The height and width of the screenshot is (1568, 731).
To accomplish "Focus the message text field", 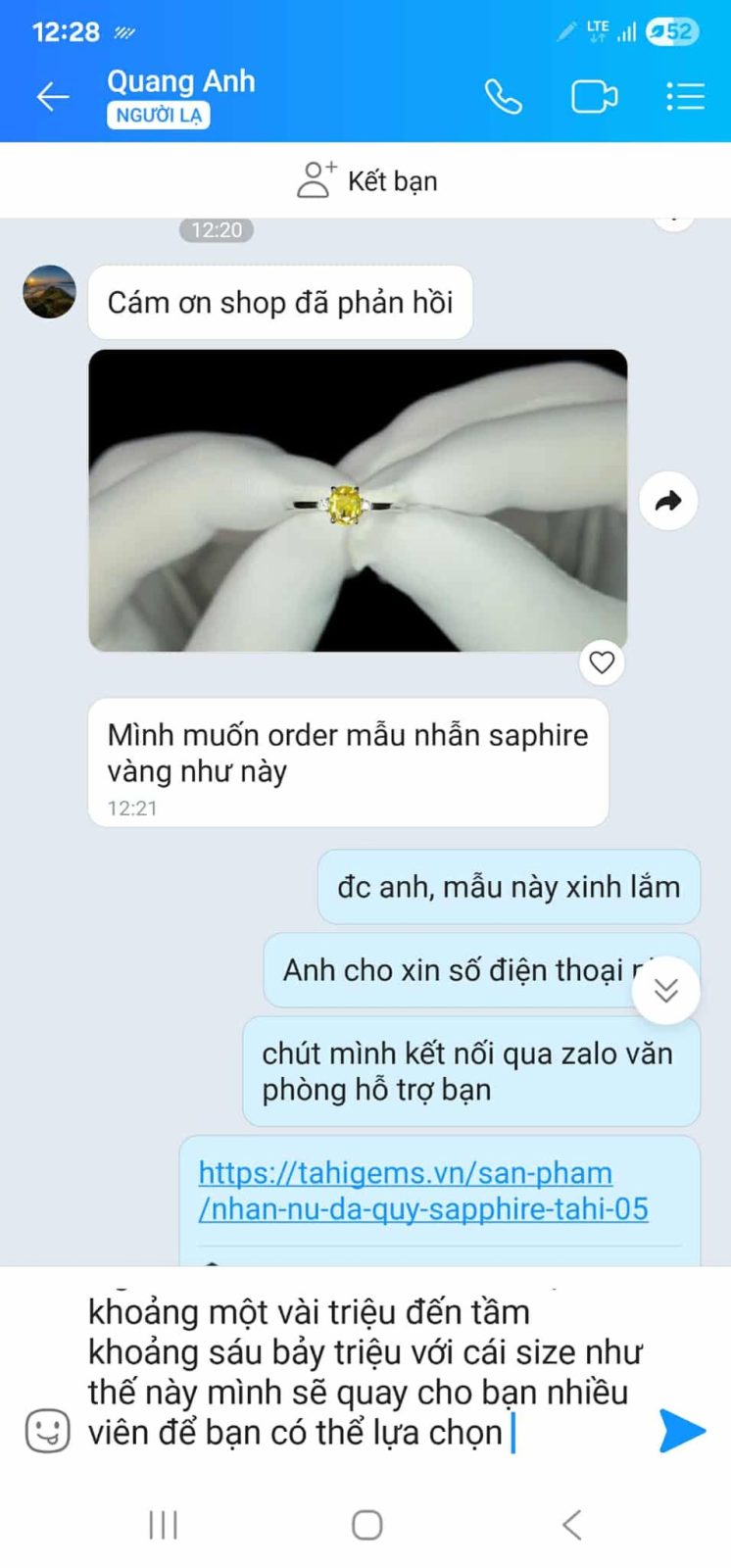I will (x=363, y=1372).
